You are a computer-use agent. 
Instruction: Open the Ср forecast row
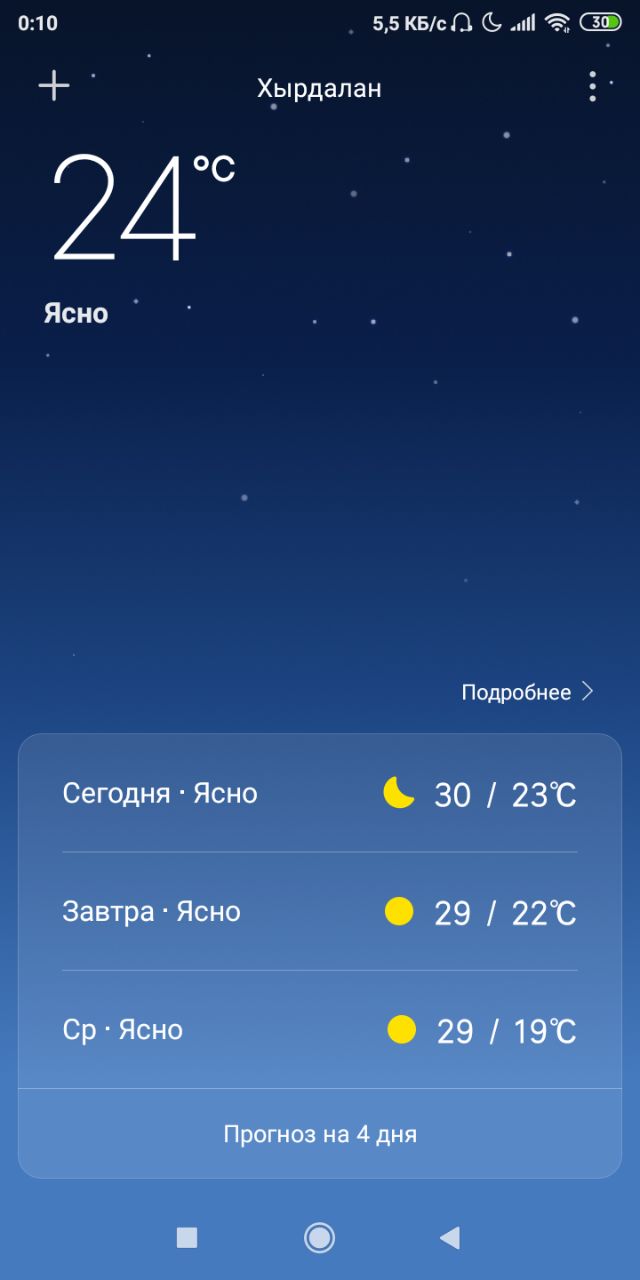[320, 1030]
